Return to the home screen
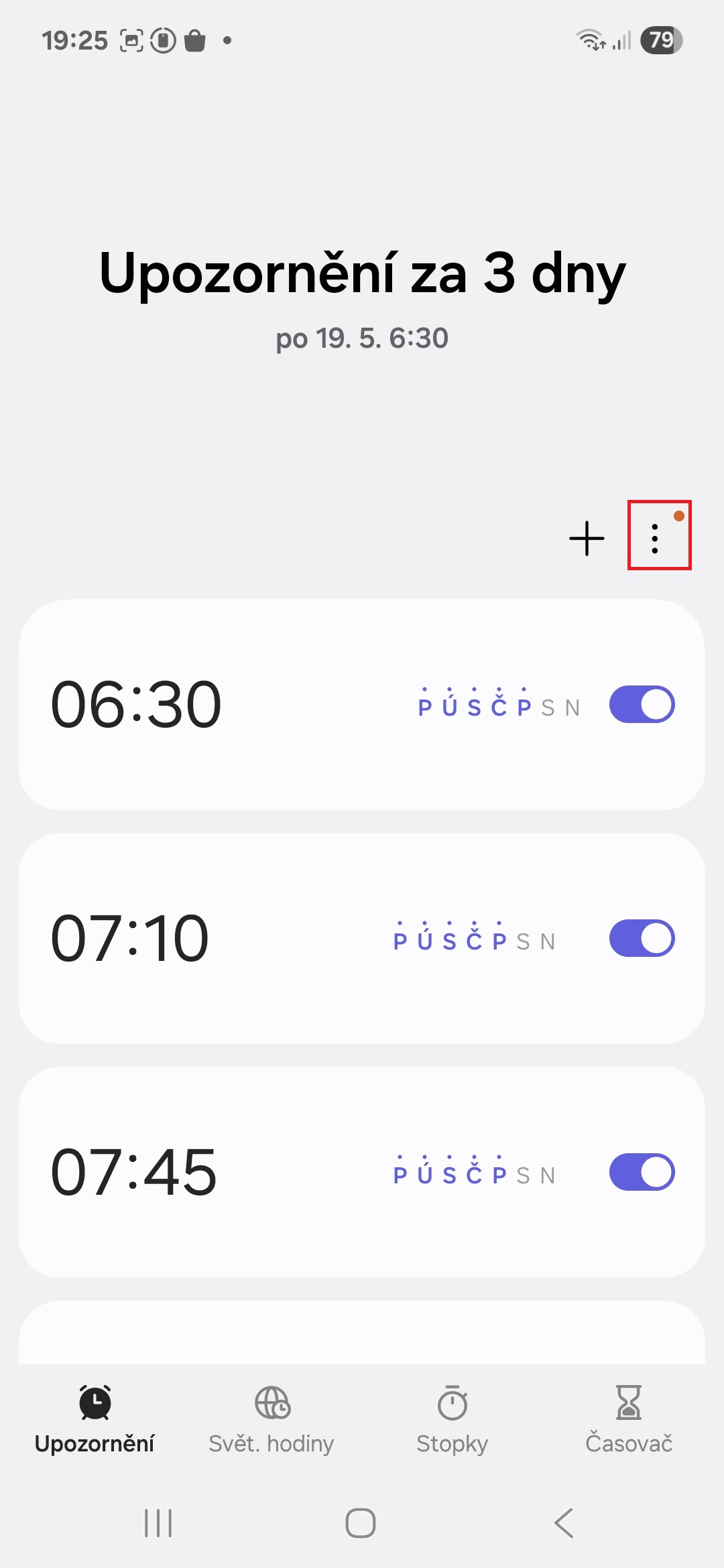 coord(361,1523)
